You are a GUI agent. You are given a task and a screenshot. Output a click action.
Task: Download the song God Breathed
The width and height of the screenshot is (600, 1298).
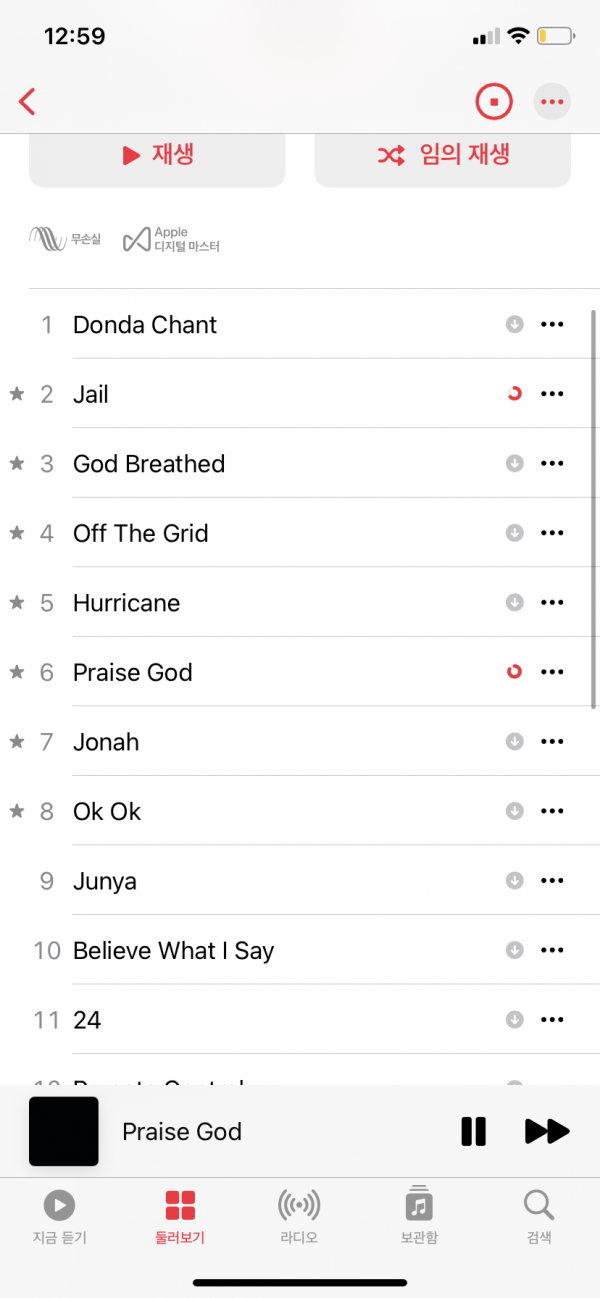pos(514,463)
